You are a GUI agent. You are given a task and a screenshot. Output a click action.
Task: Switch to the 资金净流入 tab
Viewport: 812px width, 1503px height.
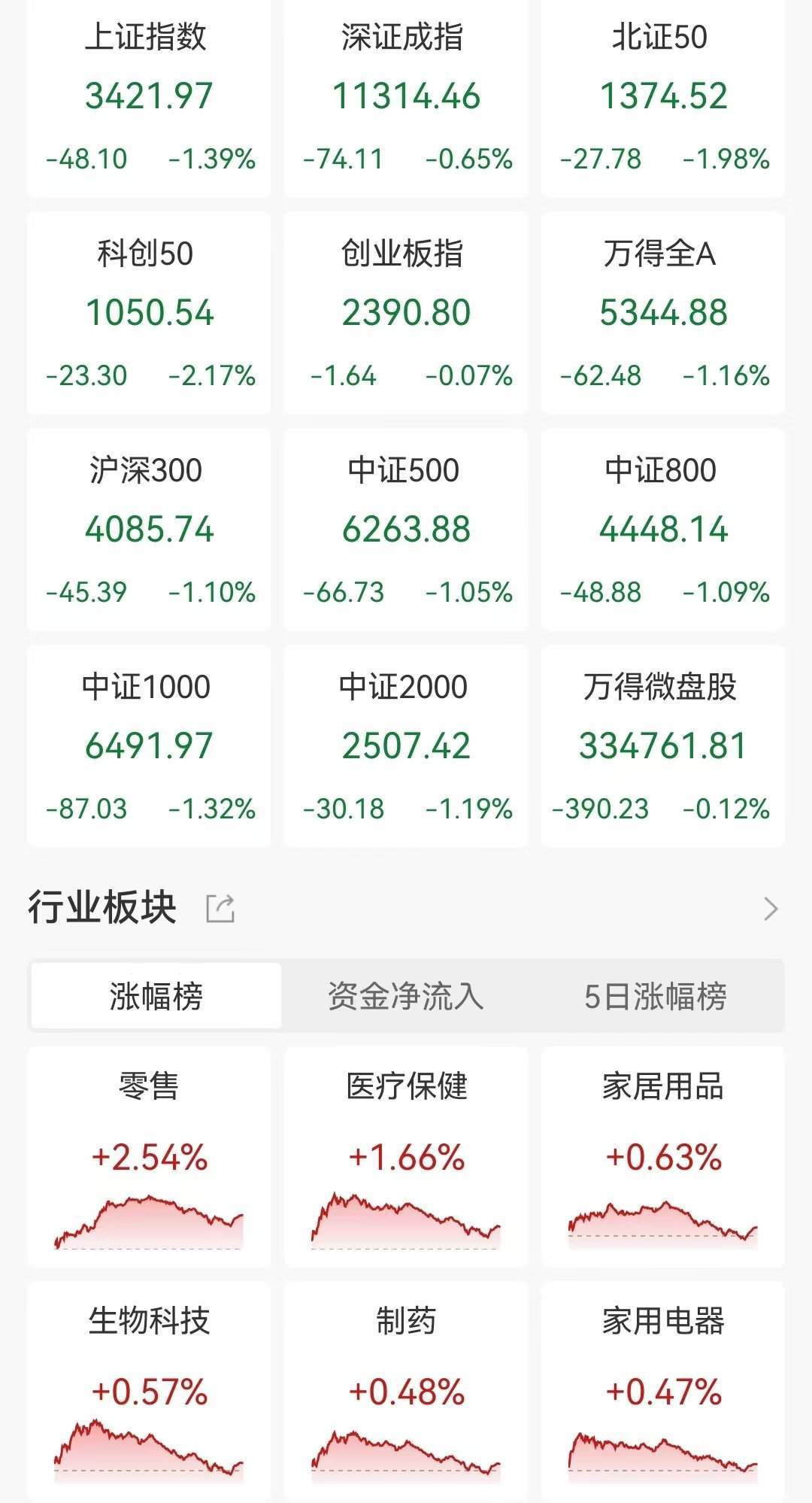(x=406, y=996)
